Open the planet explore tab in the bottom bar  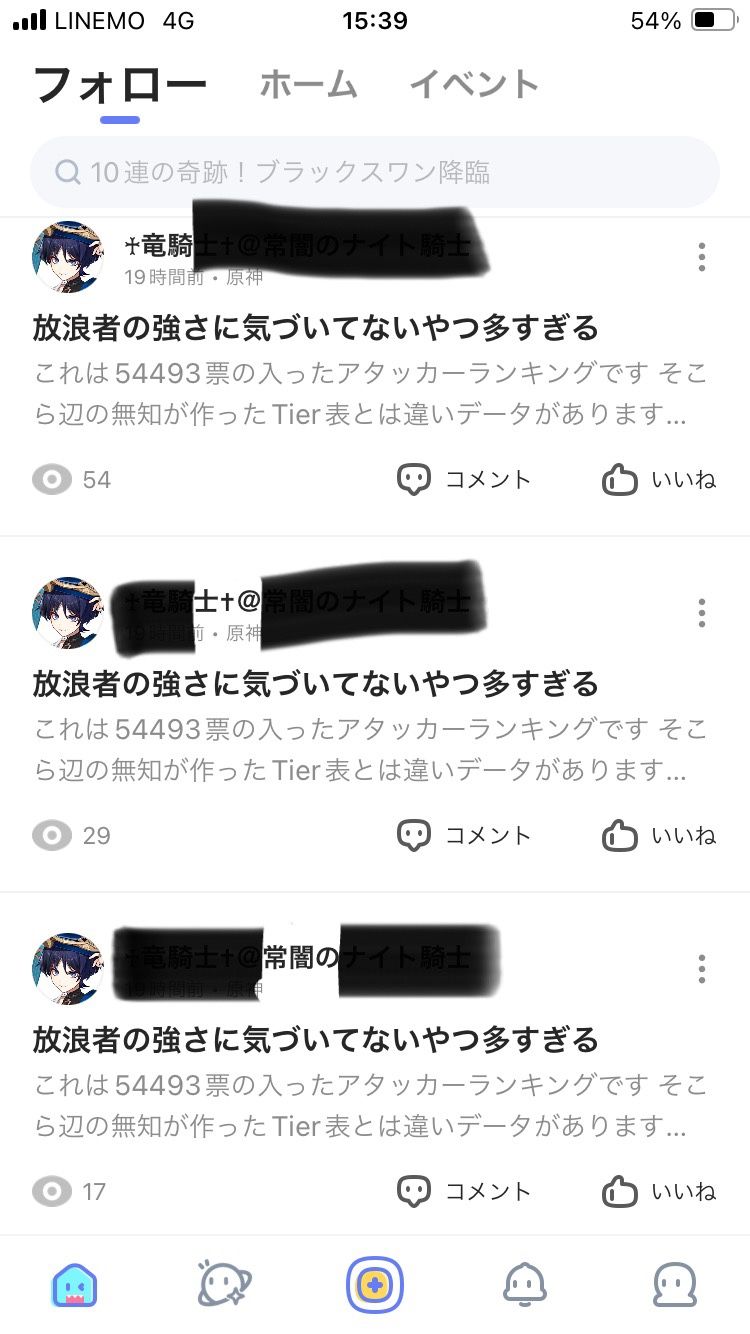pos(225,1284)
